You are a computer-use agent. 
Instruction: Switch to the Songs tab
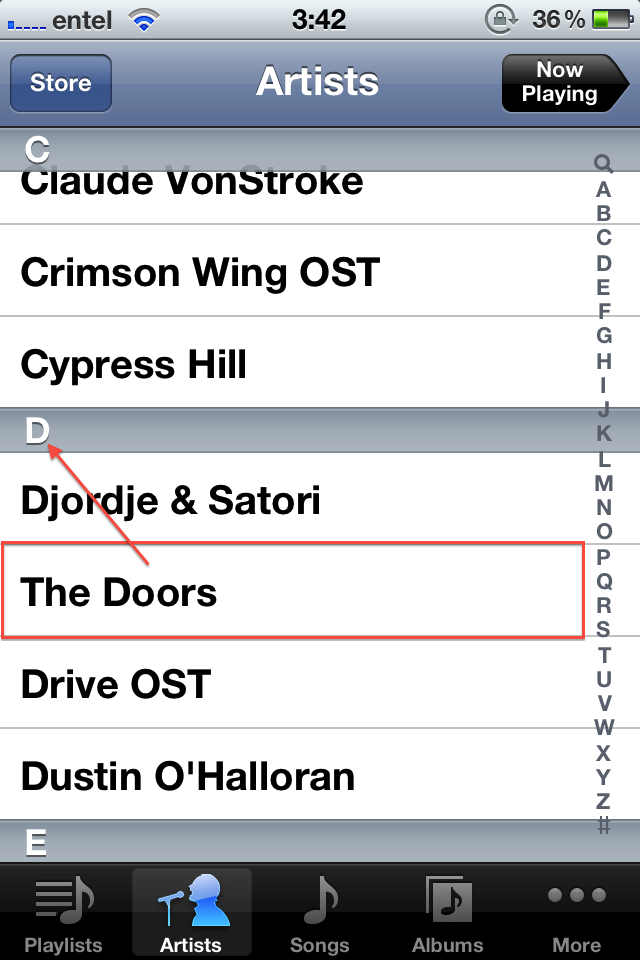[319, 912]
